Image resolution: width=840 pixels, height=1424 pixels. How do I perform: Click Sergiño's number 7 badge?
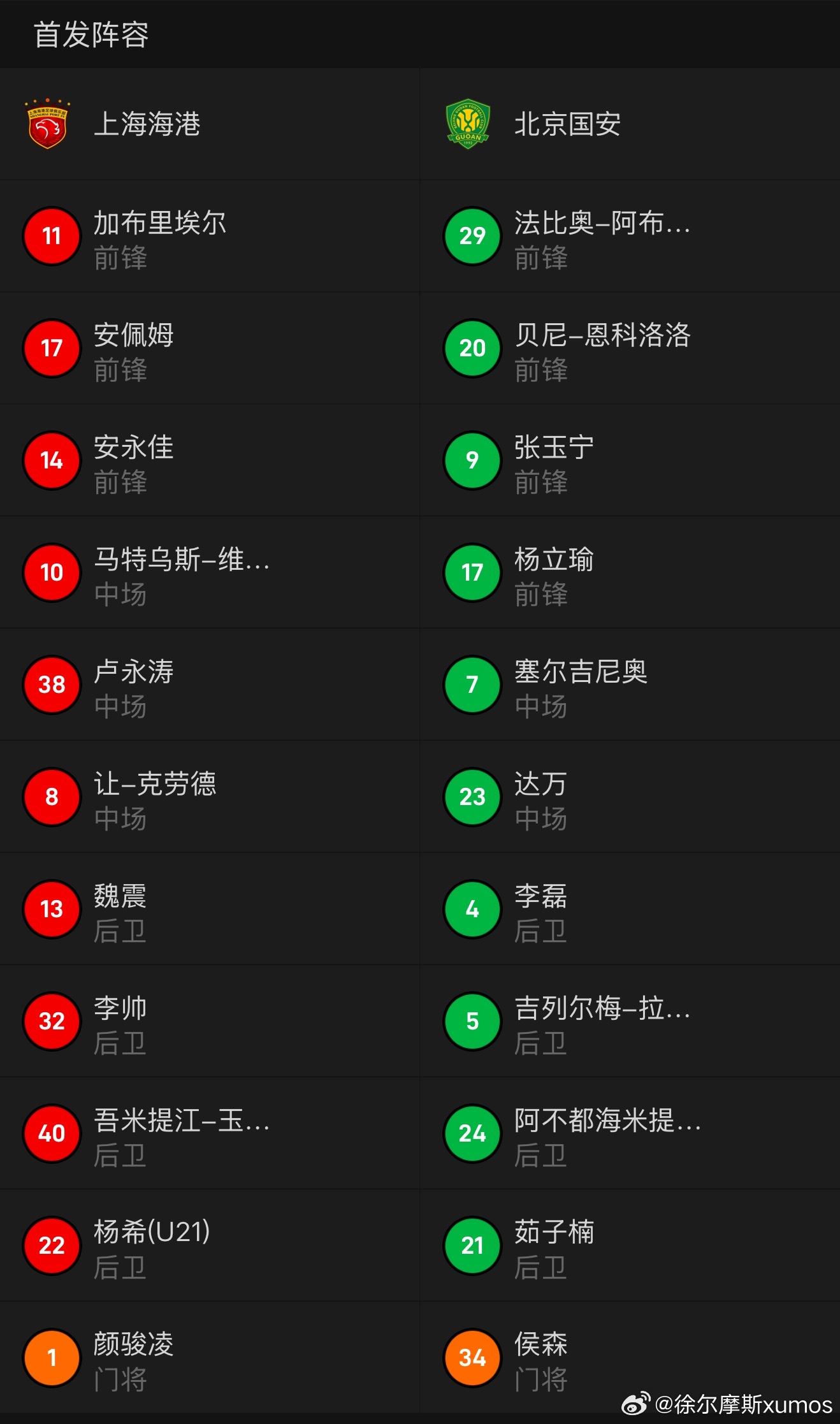click(472, 685)
